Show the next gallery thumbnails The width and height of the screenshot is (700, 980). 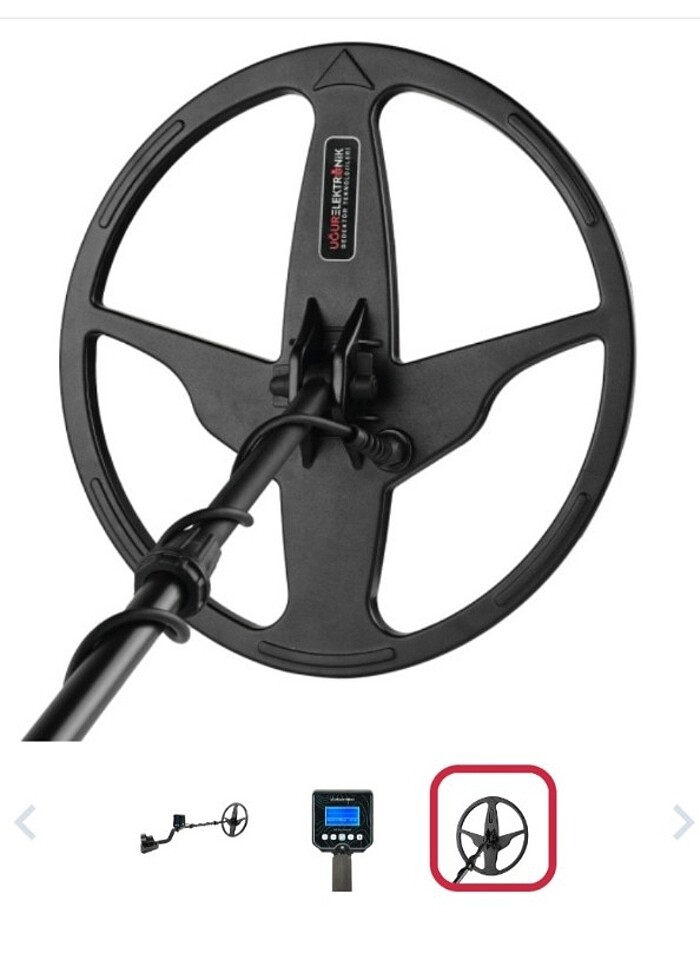click(681, 823)
